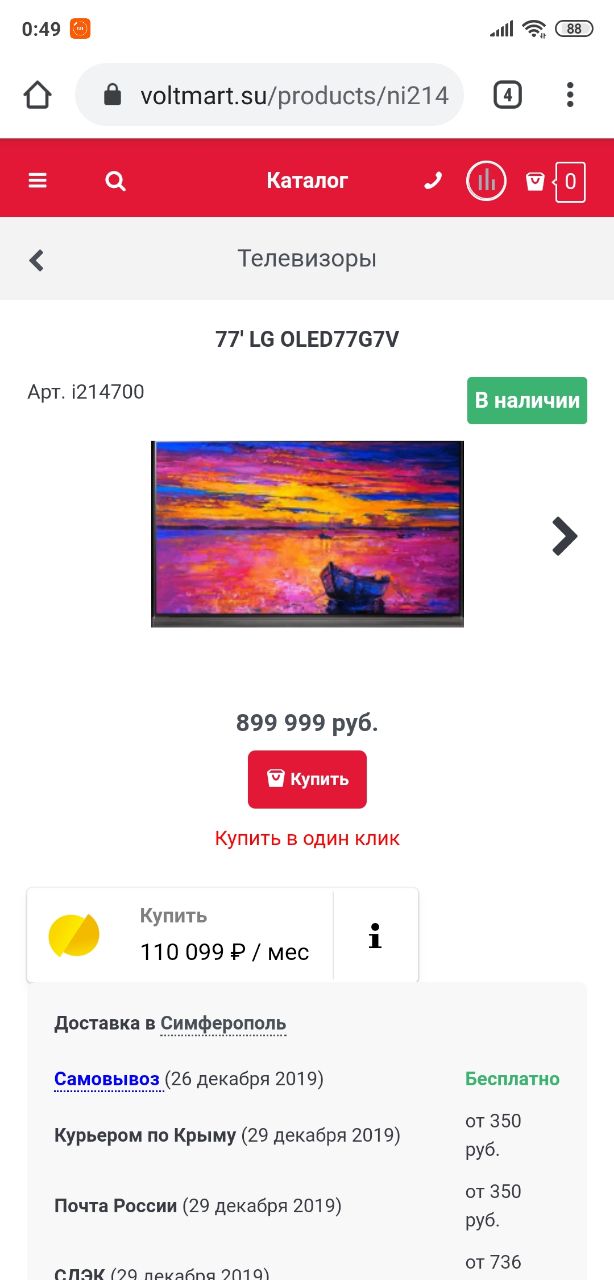This screenshot has width=614, height=1280.
Task: Tap the phone call icon
Action: point(433,181)
